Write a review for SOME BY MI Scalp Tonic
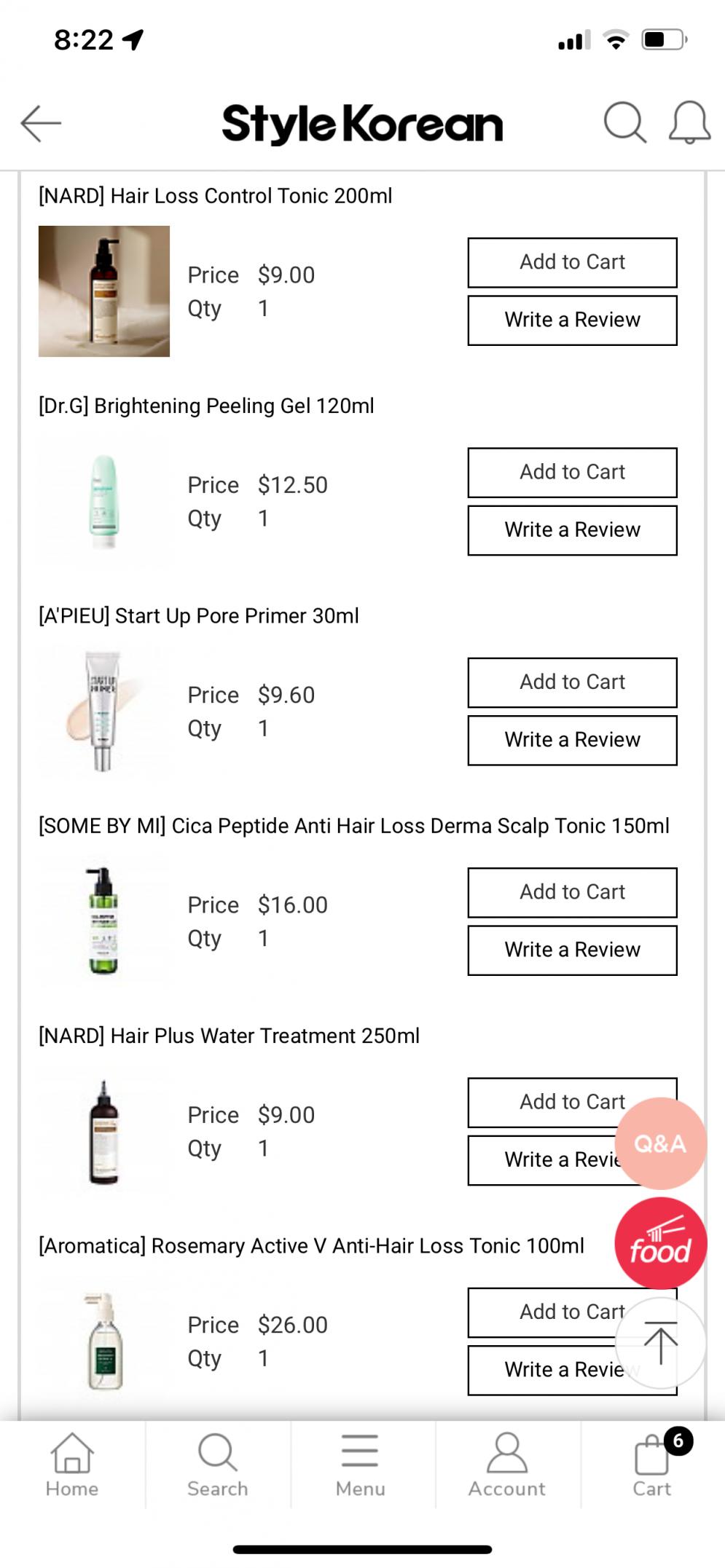725x1568 pixels. pyautogui.click(x=572, y=950)
